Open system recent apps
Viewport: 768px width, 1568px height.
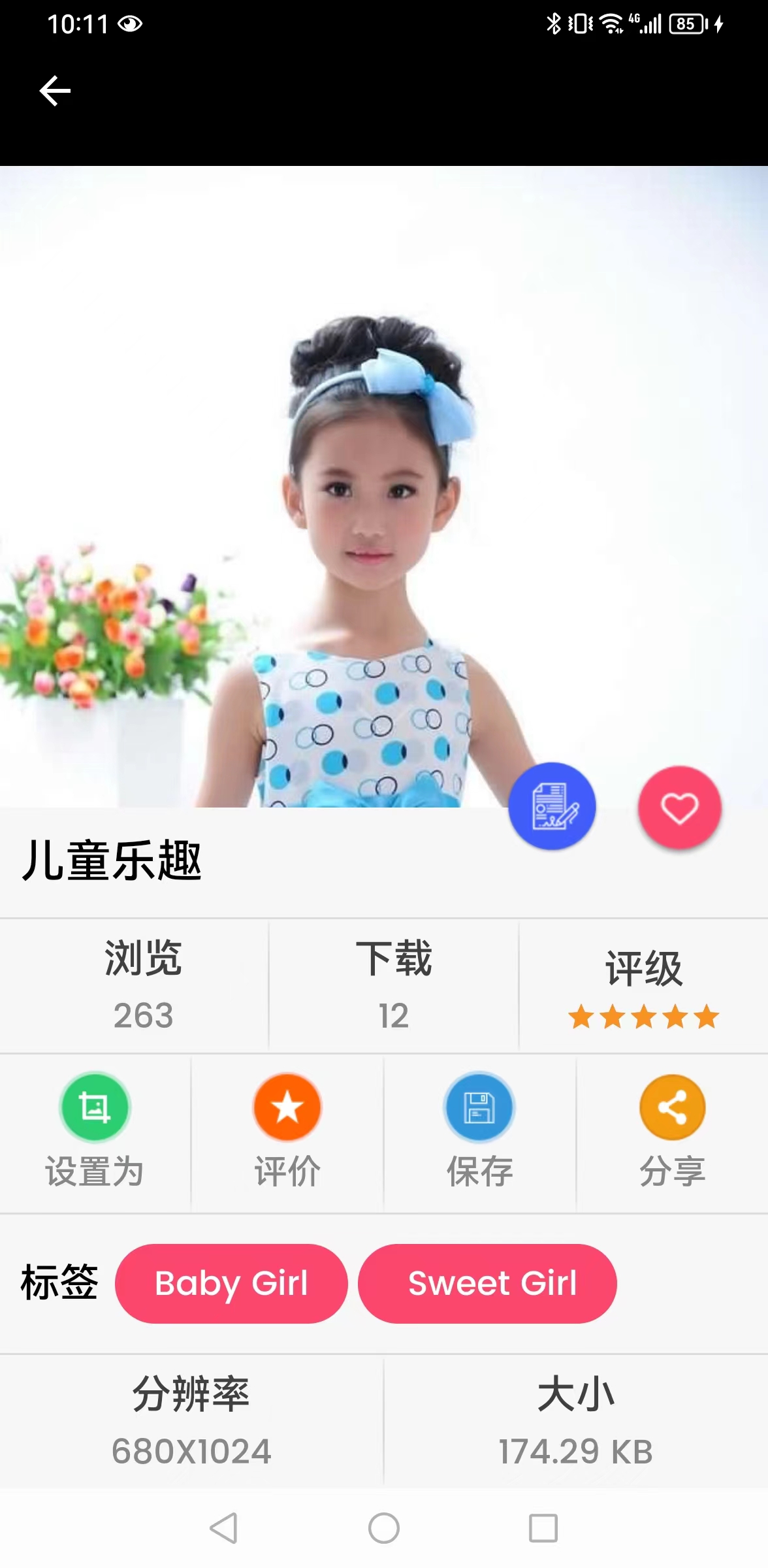click(x=543, y=1528)
